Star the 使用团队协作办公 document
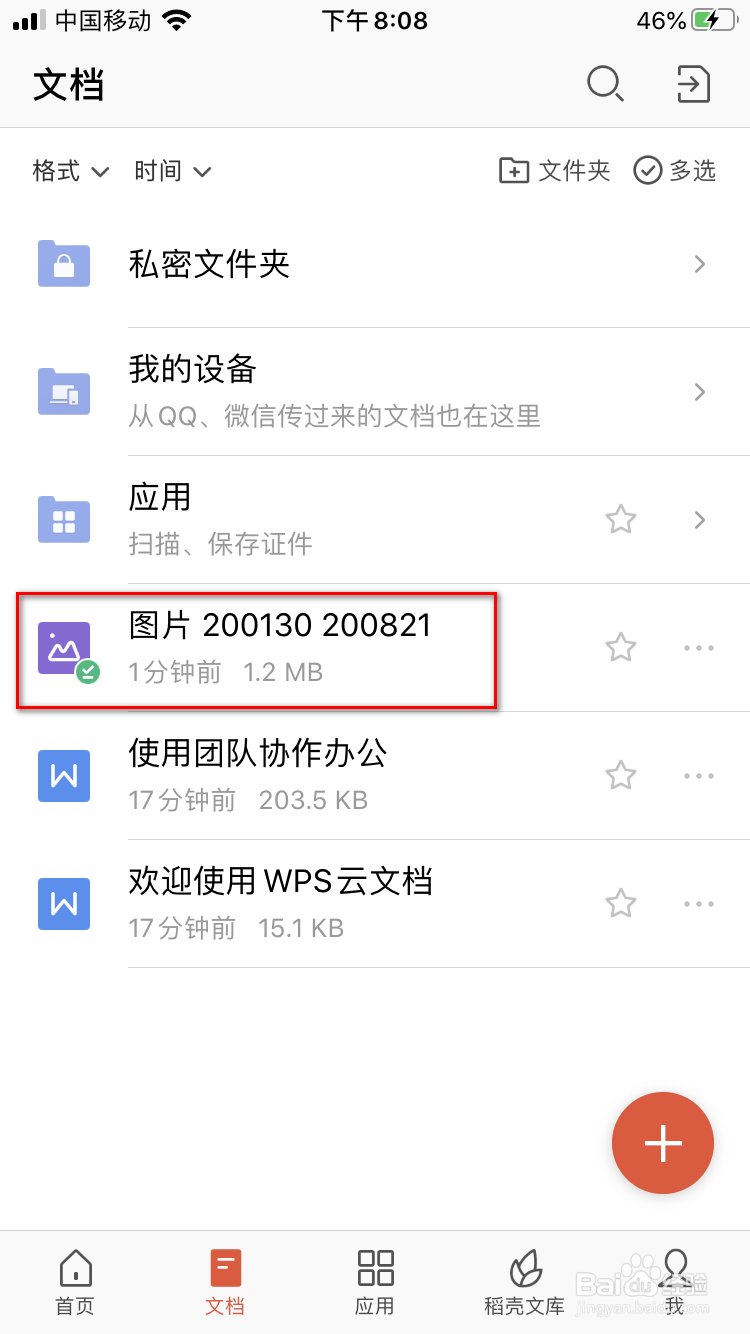The height and width of the screenshot is (1334, 750). pyautogui.click(x=620, y=775)
